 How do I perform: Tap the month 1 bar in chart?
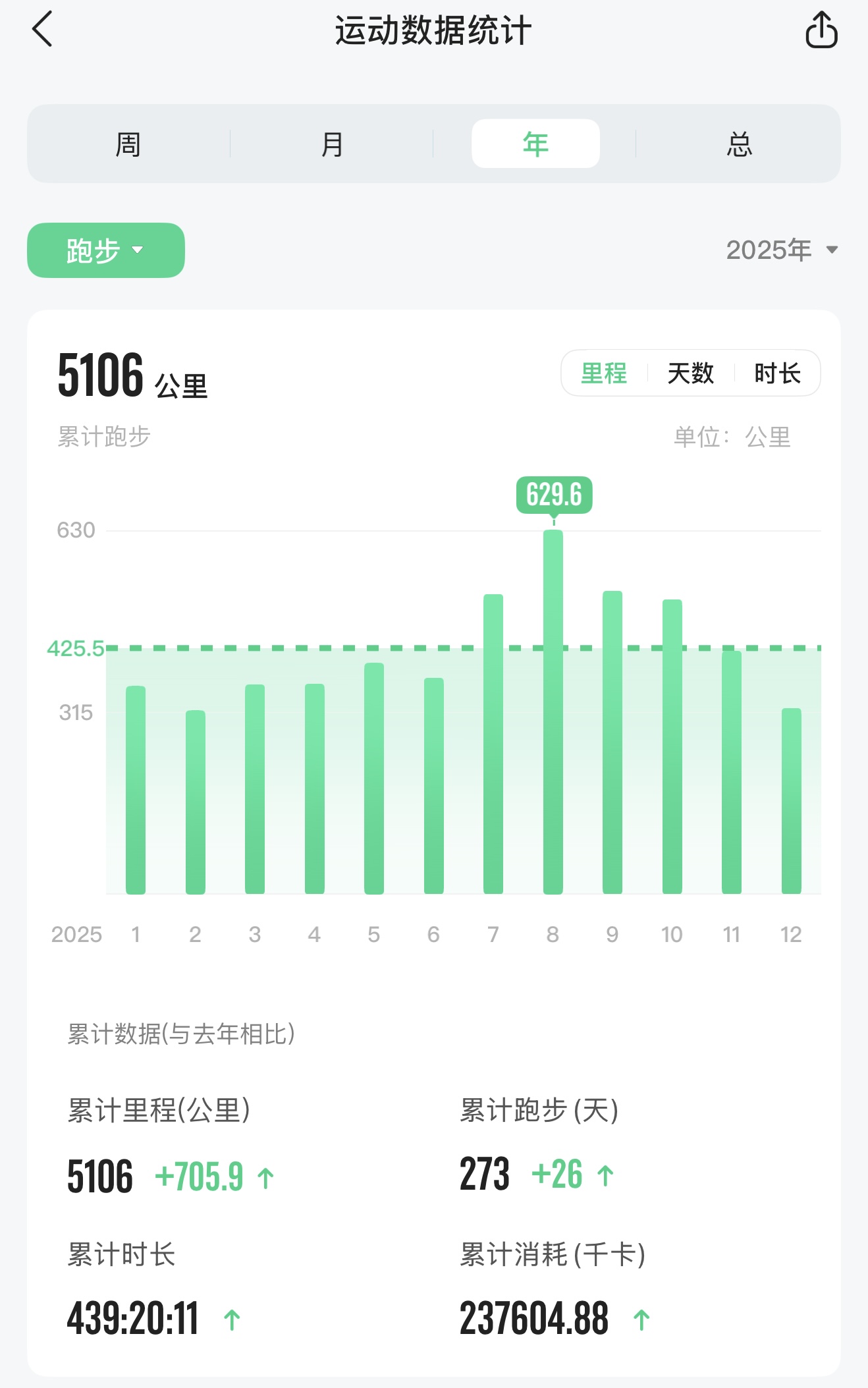click(136, 790)
